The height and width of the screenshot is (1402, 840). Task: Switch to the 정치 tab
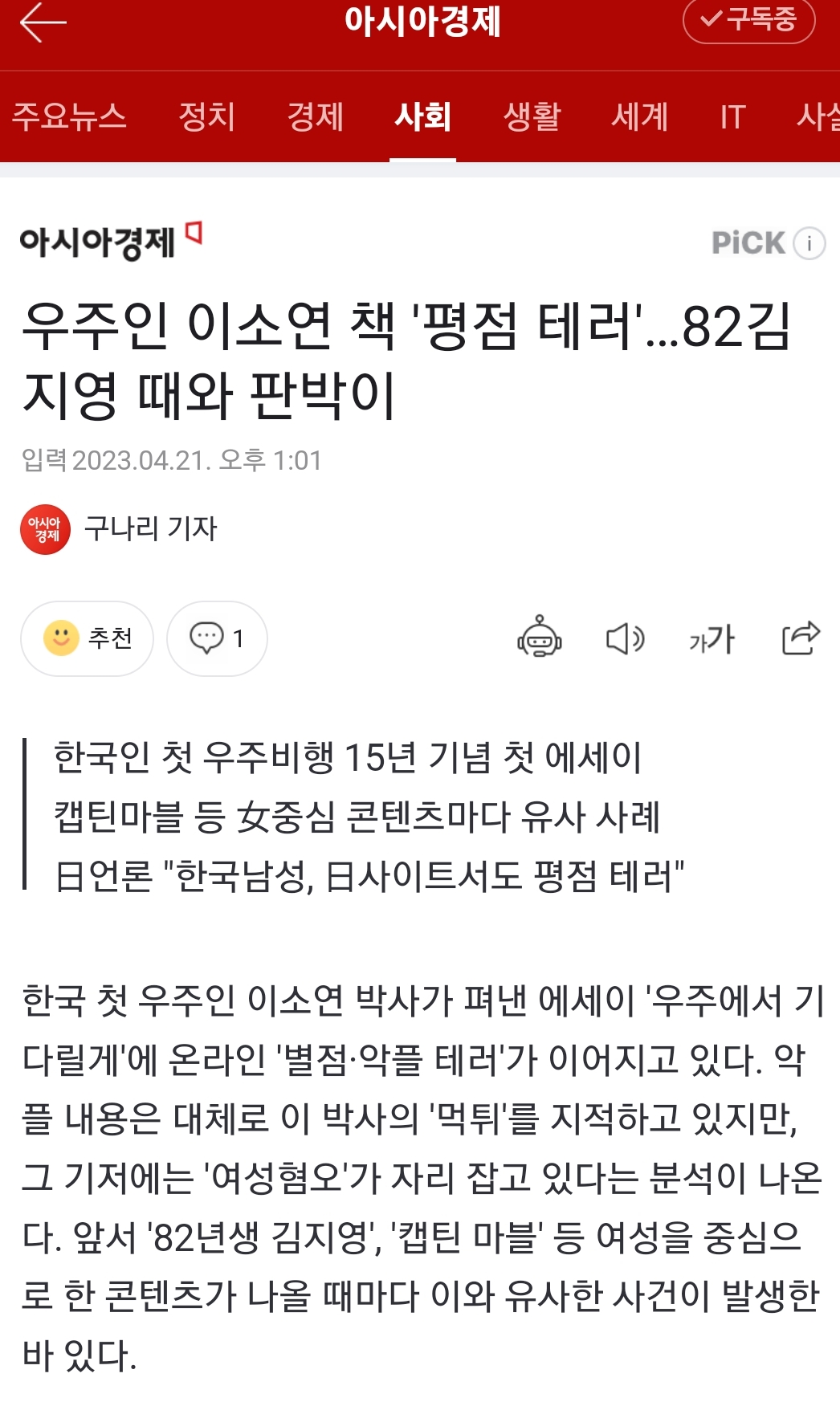tap(206, 117)
